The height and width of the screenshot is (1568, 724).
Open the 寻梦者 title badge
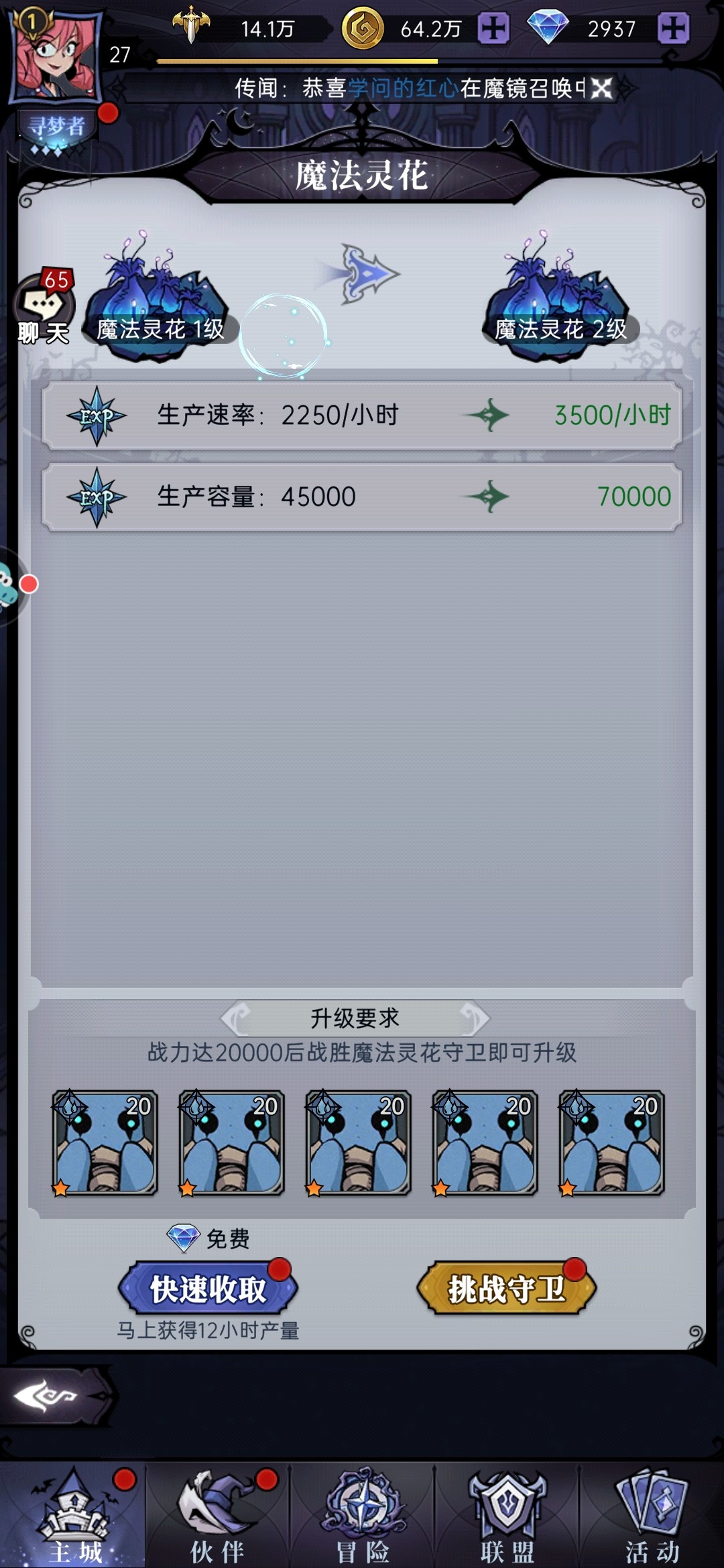[x=56, y=129]
